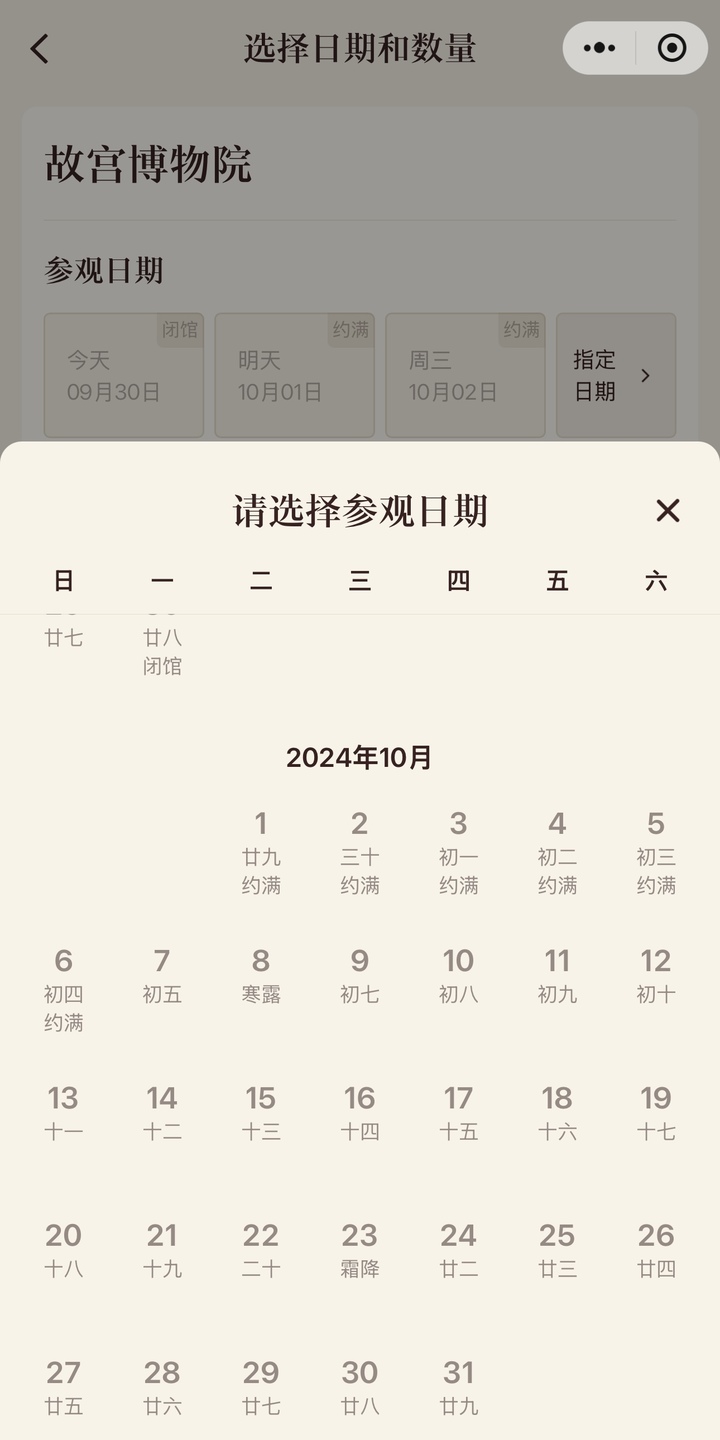Choose October 20 in the calendar
Image resolution: width=720 pixels, height=1440 pixels.
pyautogui.click(x=63, y=1249)
